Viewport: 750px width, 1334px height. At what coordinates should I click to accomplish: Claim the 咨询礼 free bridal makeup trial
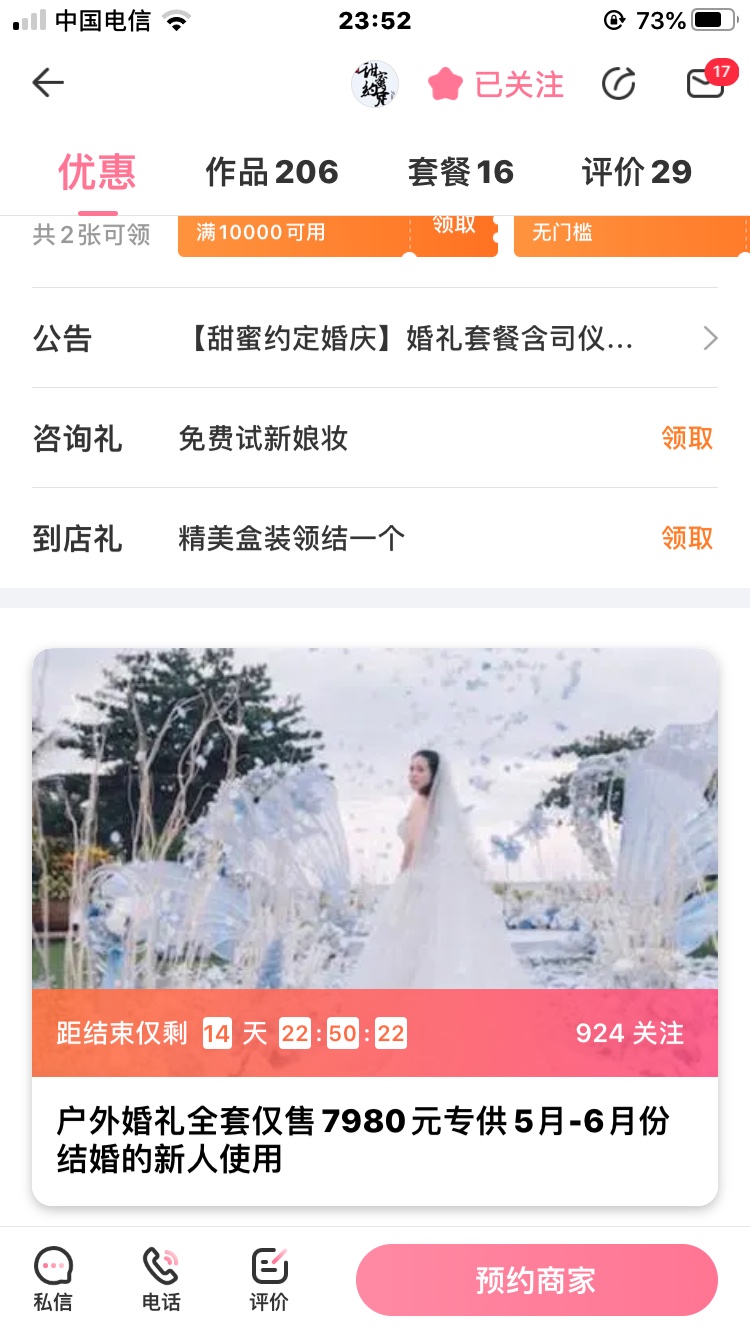(x=687, y=438)
